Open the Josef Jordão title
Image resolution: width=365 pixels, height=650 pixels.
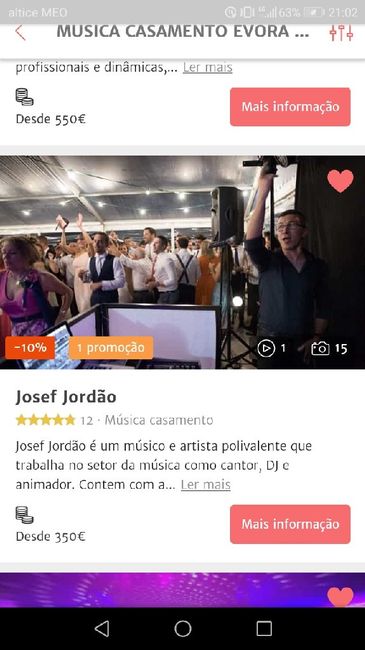point(66,397)
